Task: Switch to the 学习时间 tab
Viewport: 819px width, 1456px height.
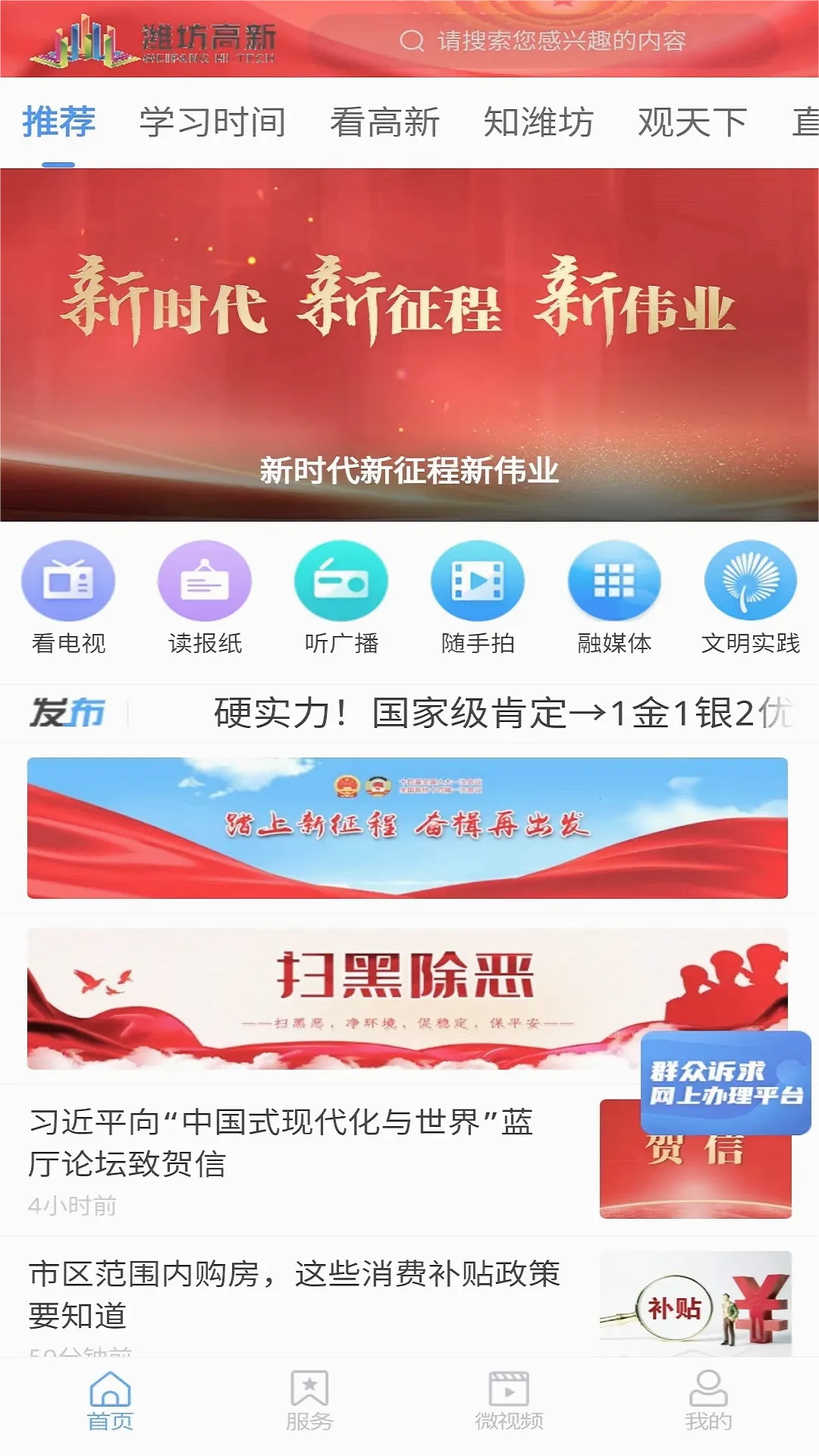Action: click(212, 122)
